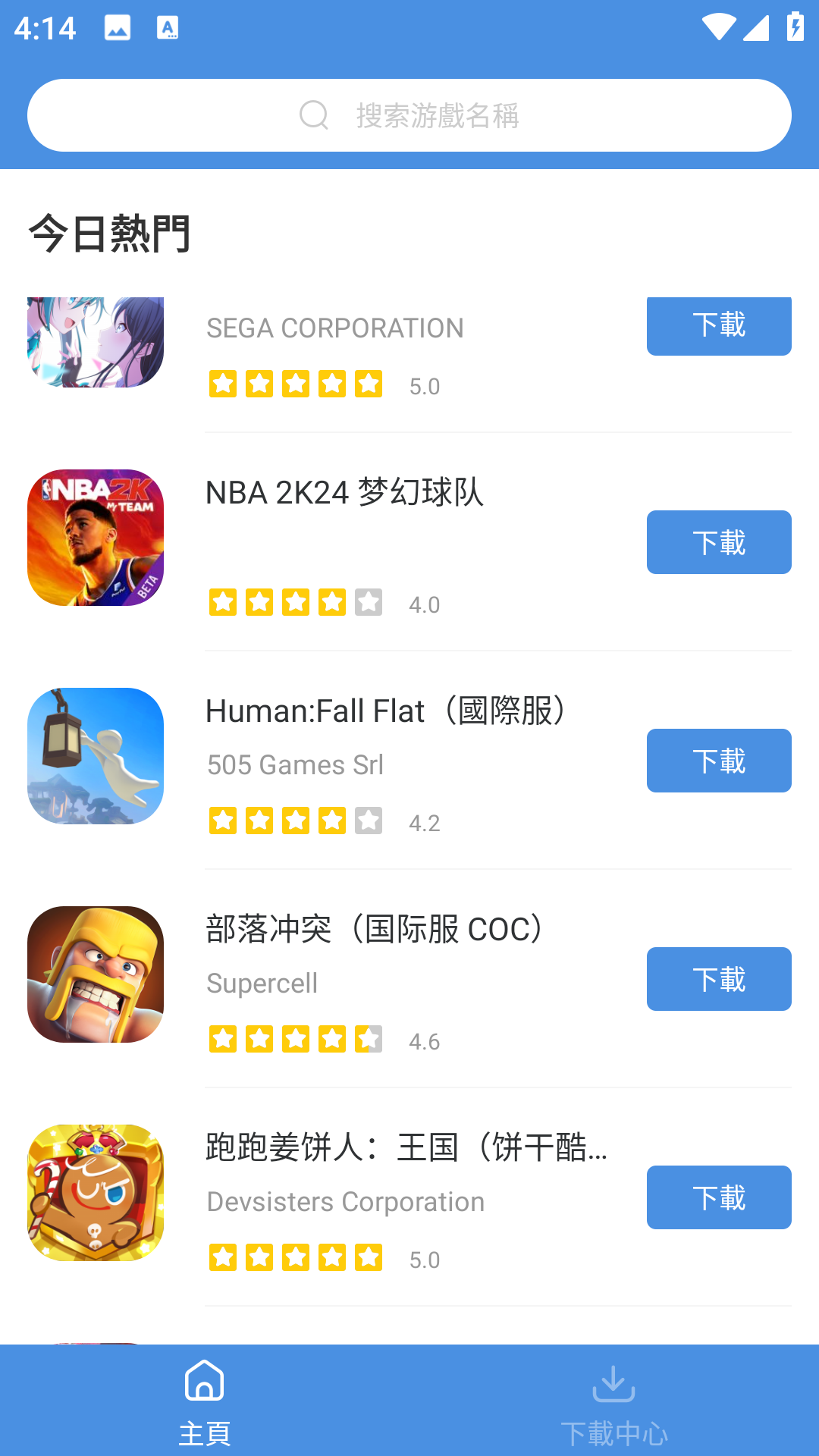Click the search input field
819x1456 pixels.
point(455,115)
